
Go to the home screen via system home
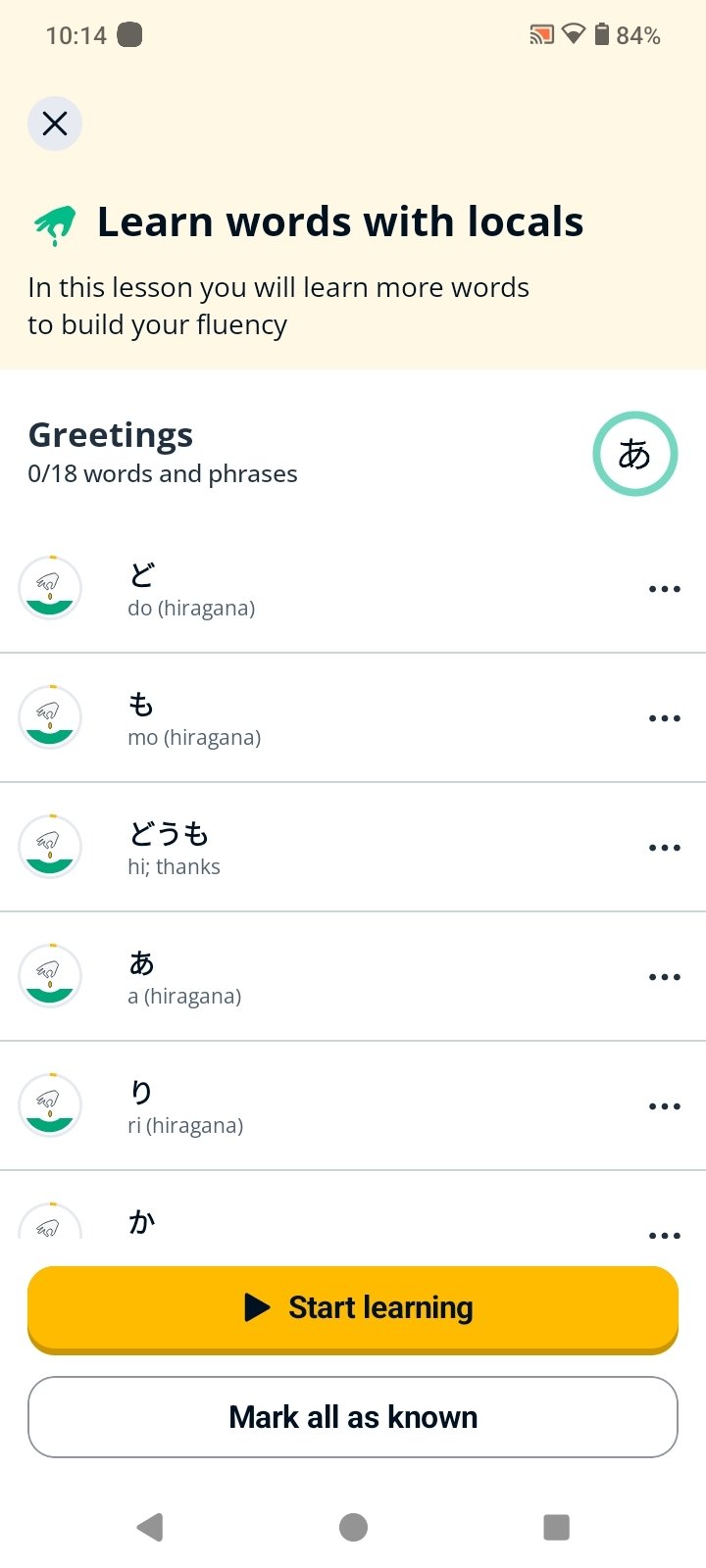tap(353, 1527)
